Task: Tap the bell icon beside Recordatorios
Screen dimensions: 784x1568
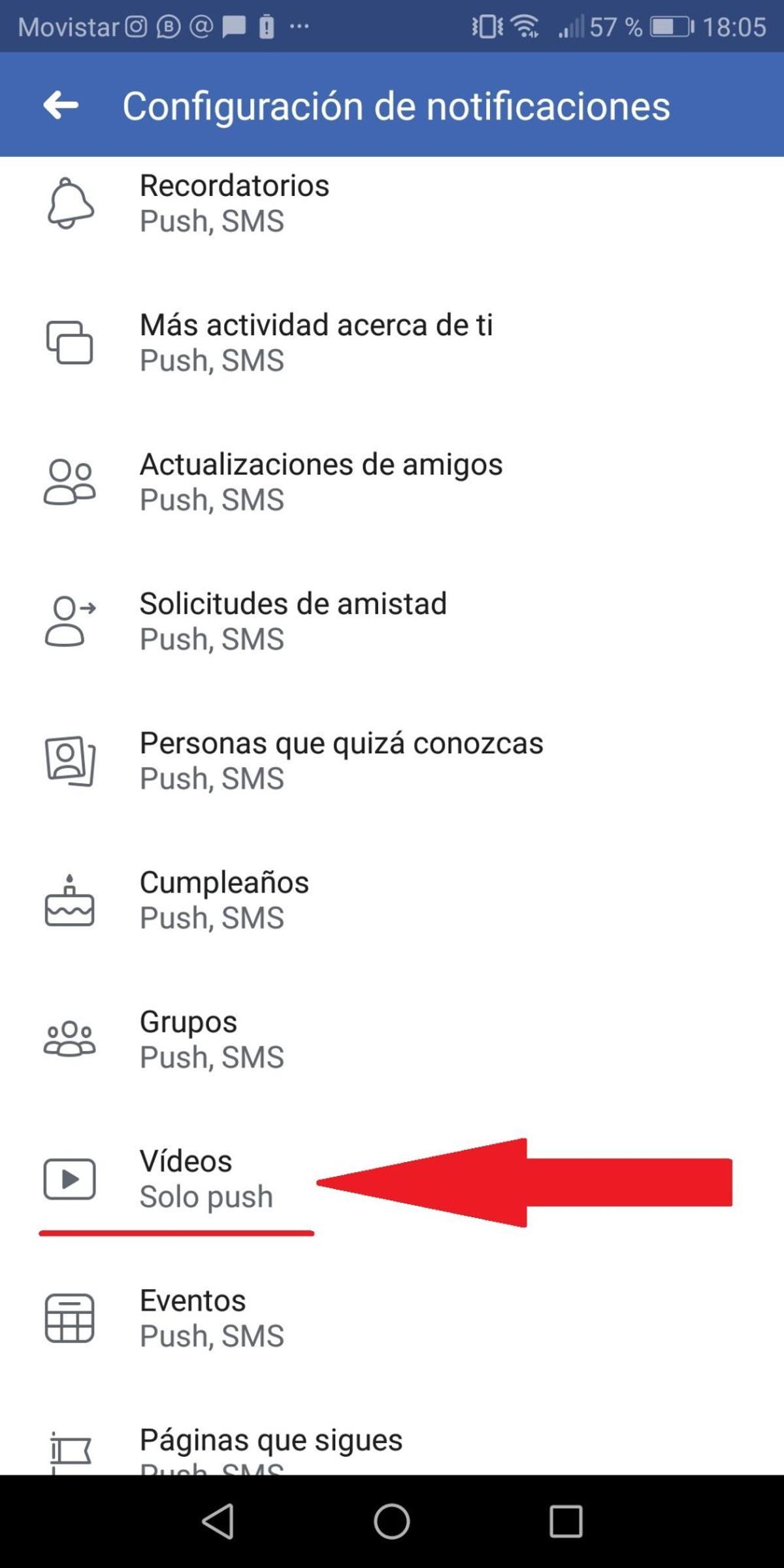Action: [x=70, y=201]
